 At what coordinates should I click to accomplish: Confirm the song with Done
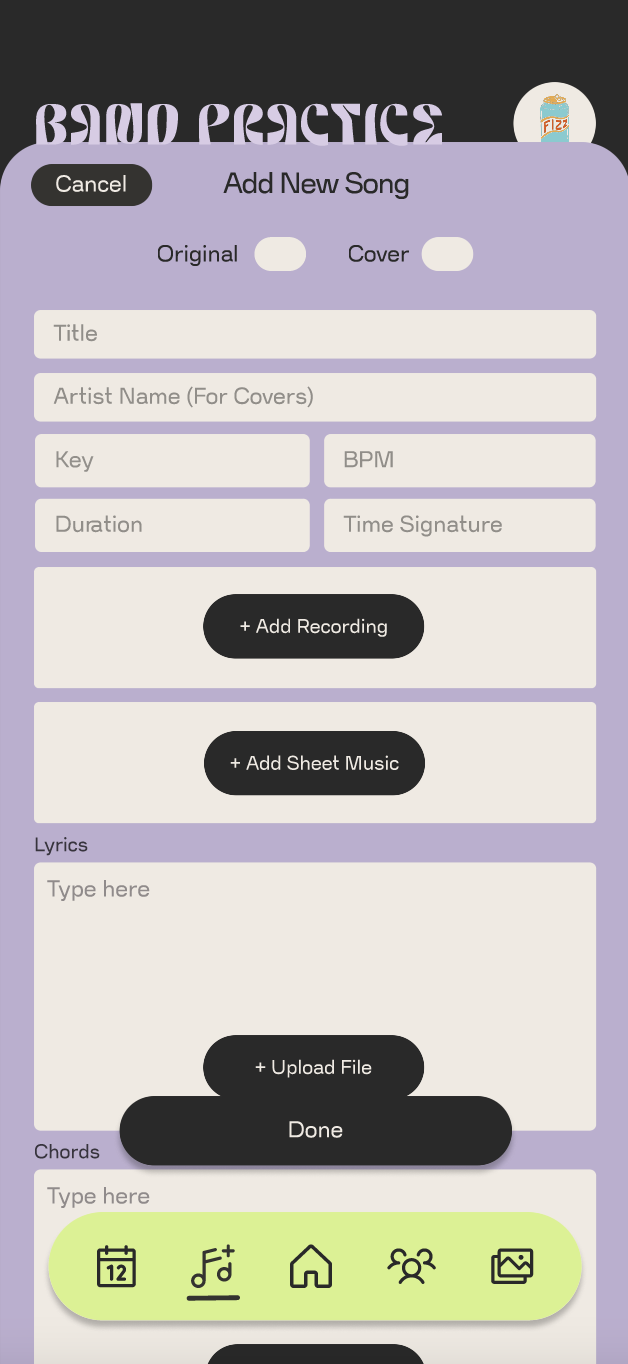(x=315, y=1130)
